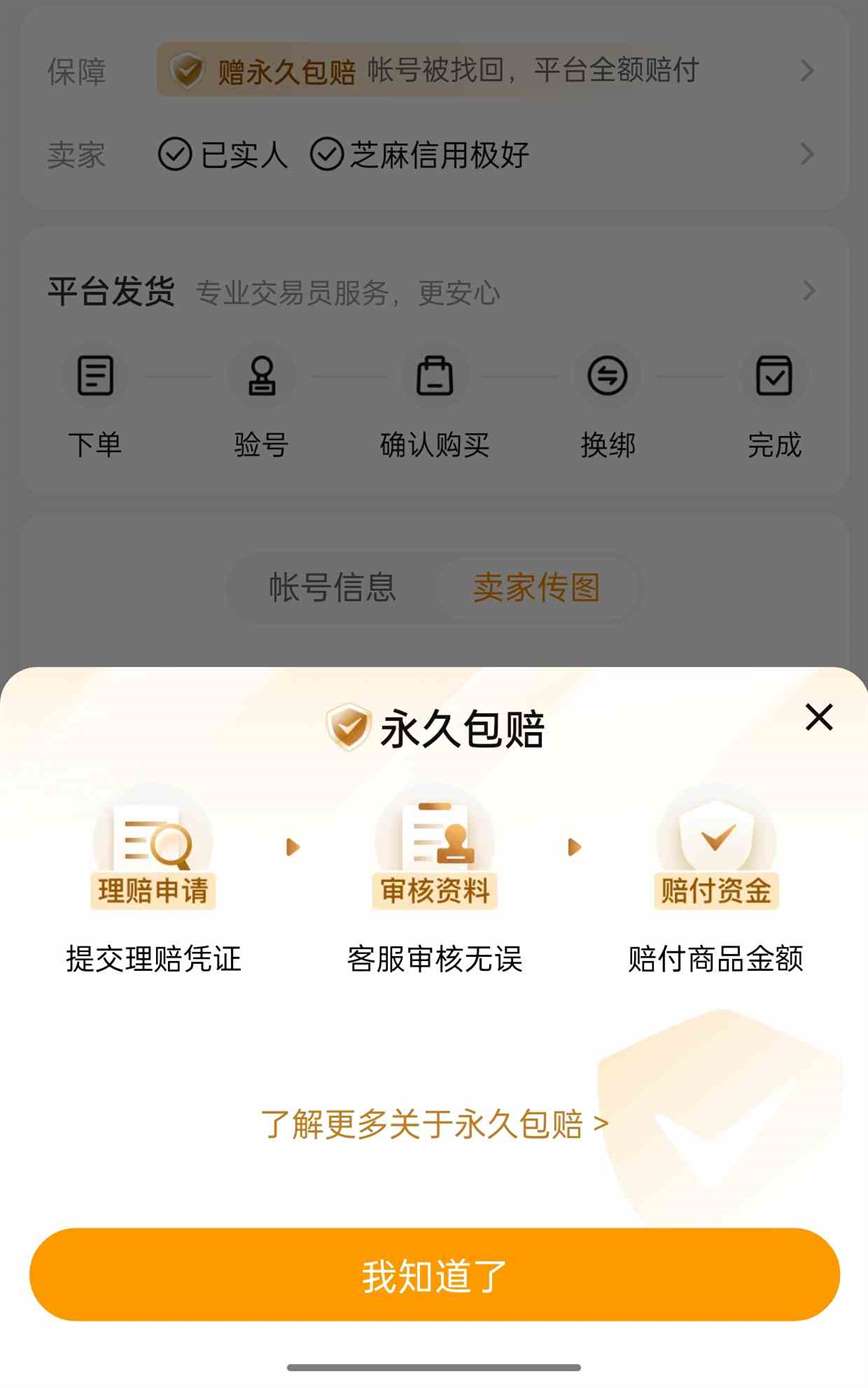Tap the 我知道了 button

434,1275
